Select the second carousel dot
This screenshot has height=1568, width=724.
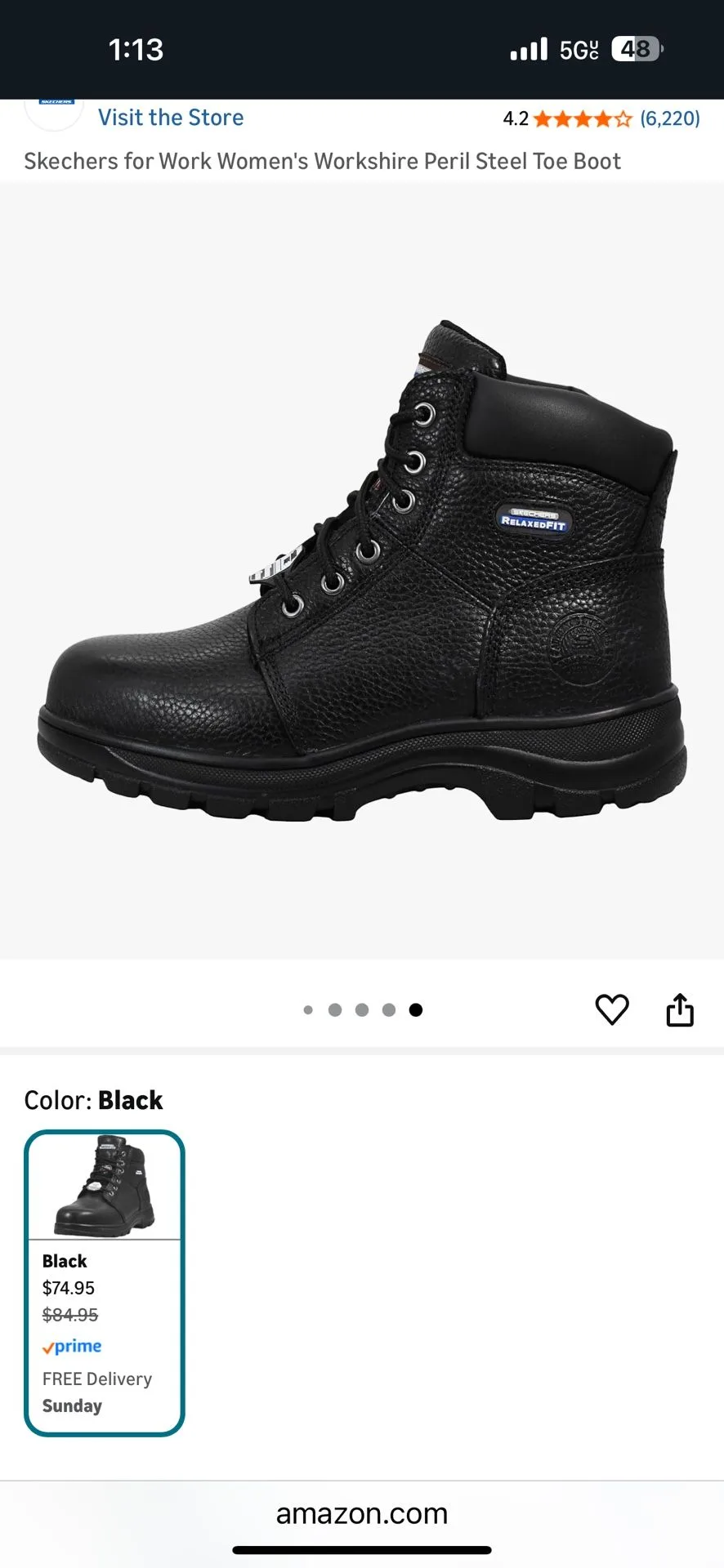[335, 1009]
